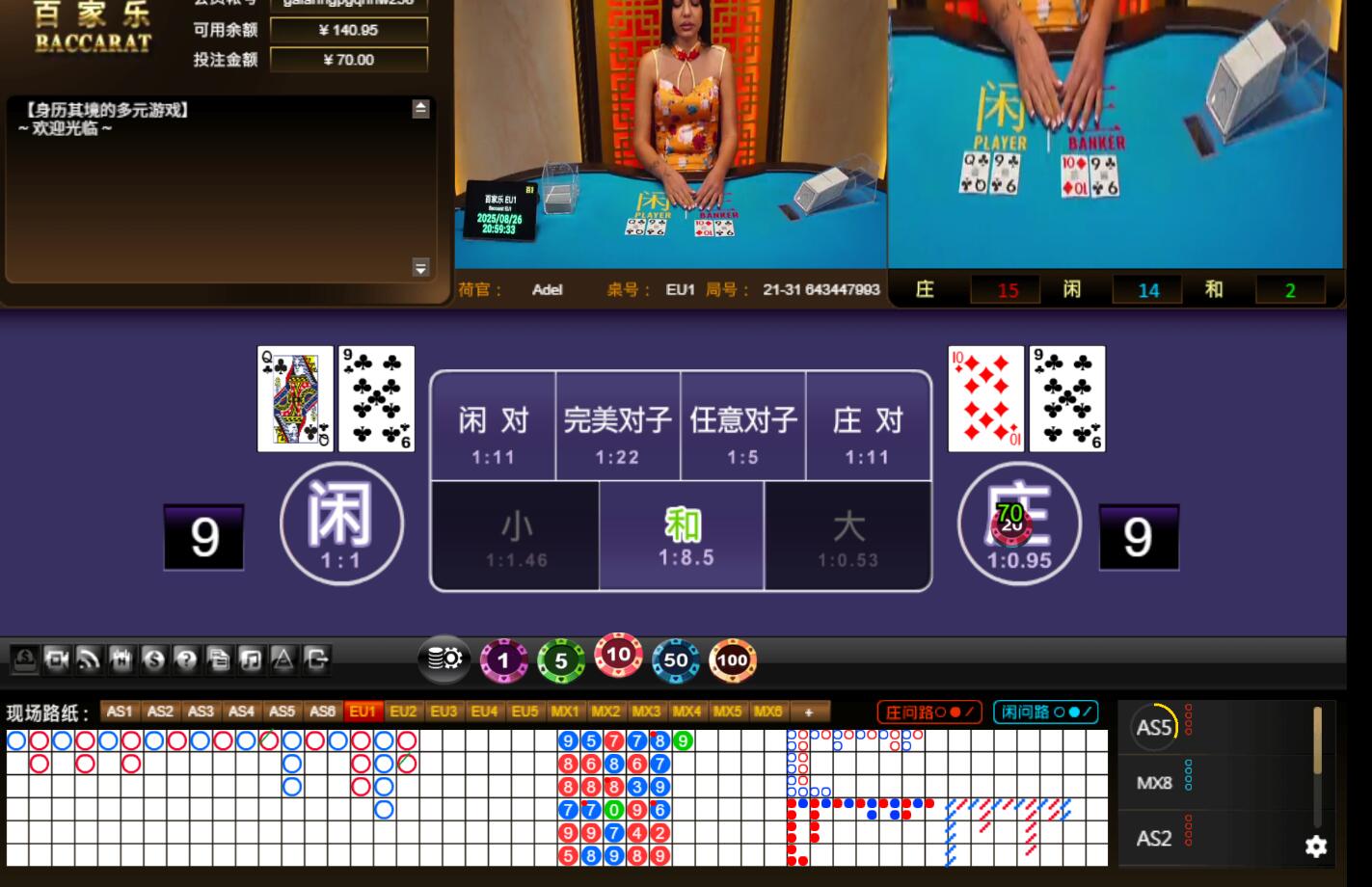Image resolution: width=1372 pixels, height=887 pixels.
Task: Switch roadmap to the AS1 table tab
Action: pyautogui.click(x=120, y=712)
